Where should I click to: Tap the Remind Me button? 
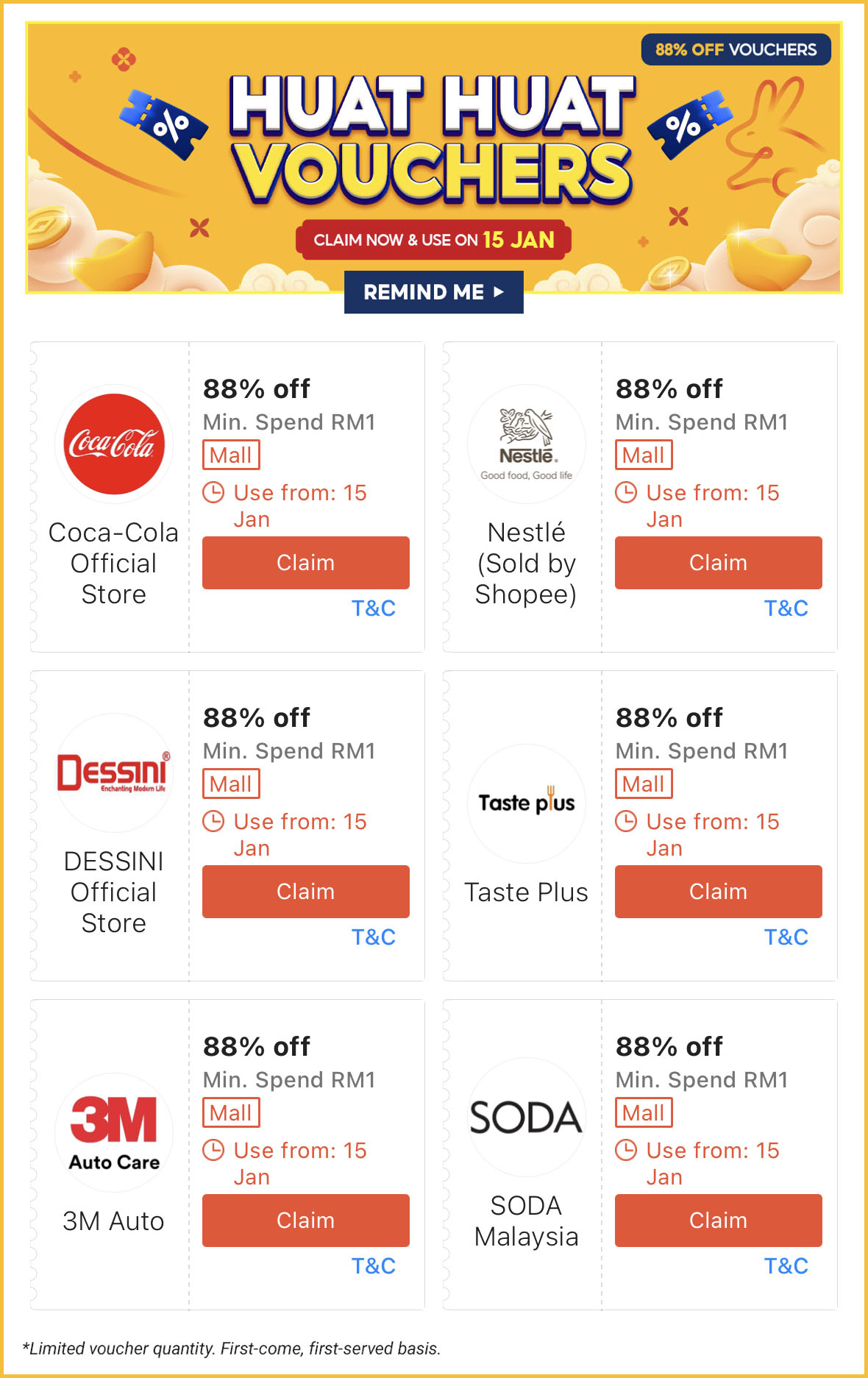coord(433,292)
